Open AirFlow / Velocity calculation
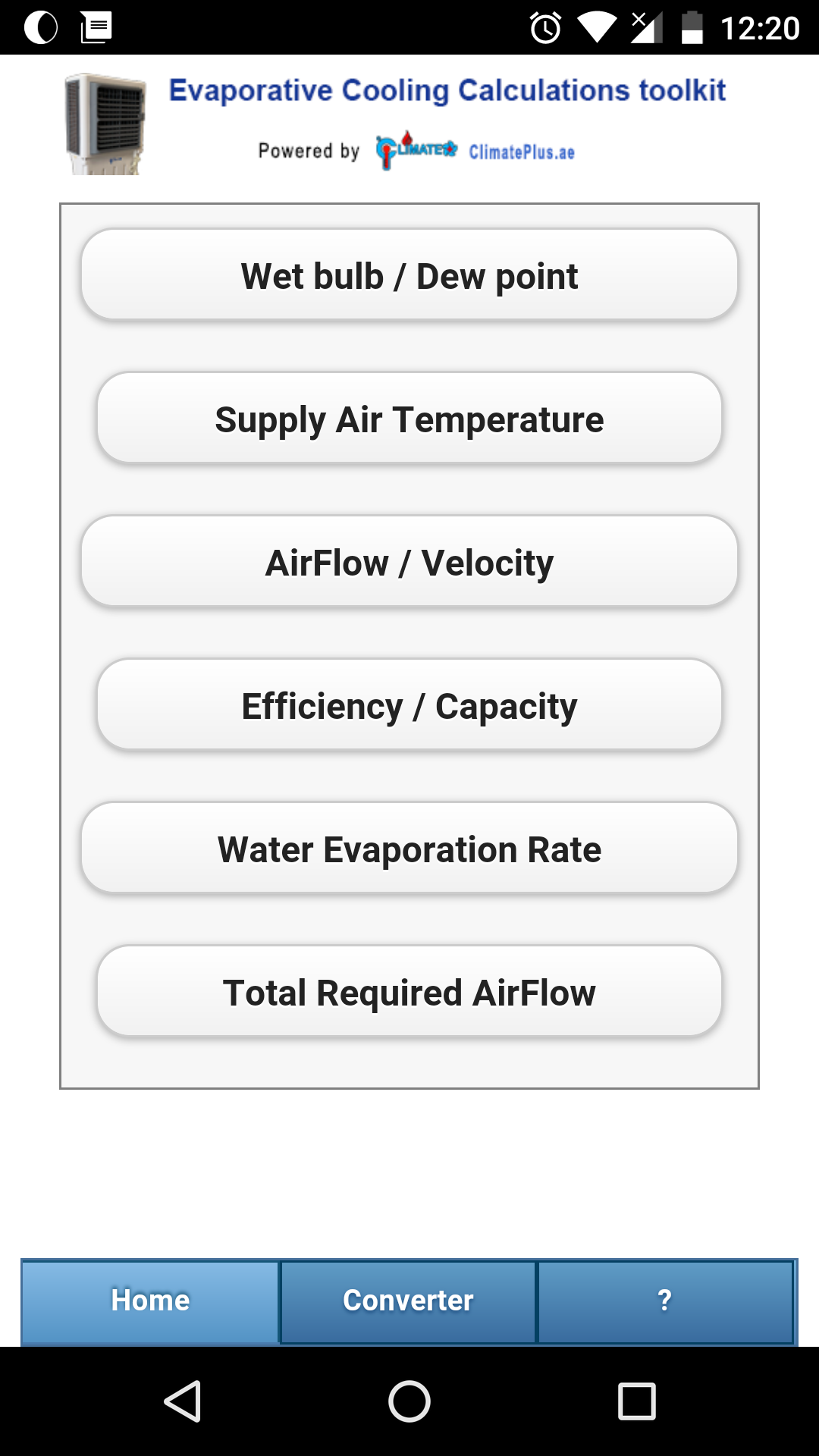Screen dimensions: 819x1456 point(409,561)
